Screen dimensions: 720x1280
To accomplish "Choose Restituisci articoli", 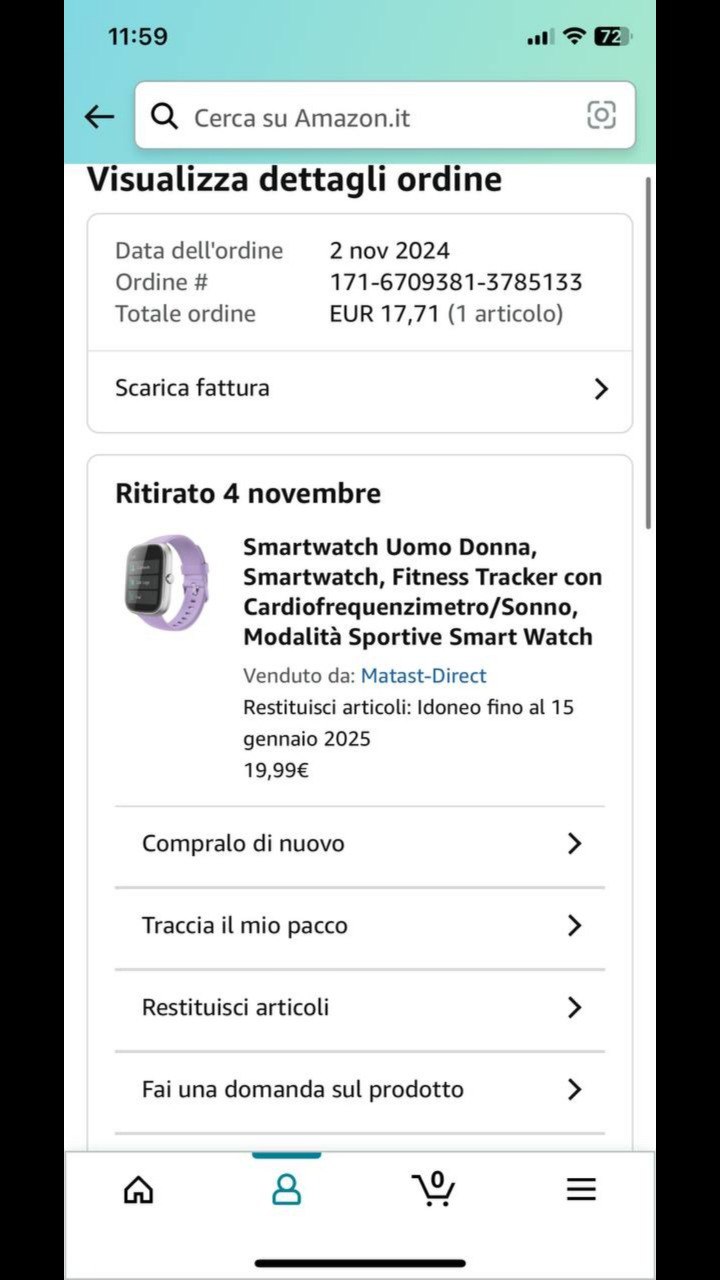I will tap(360, 1008).
